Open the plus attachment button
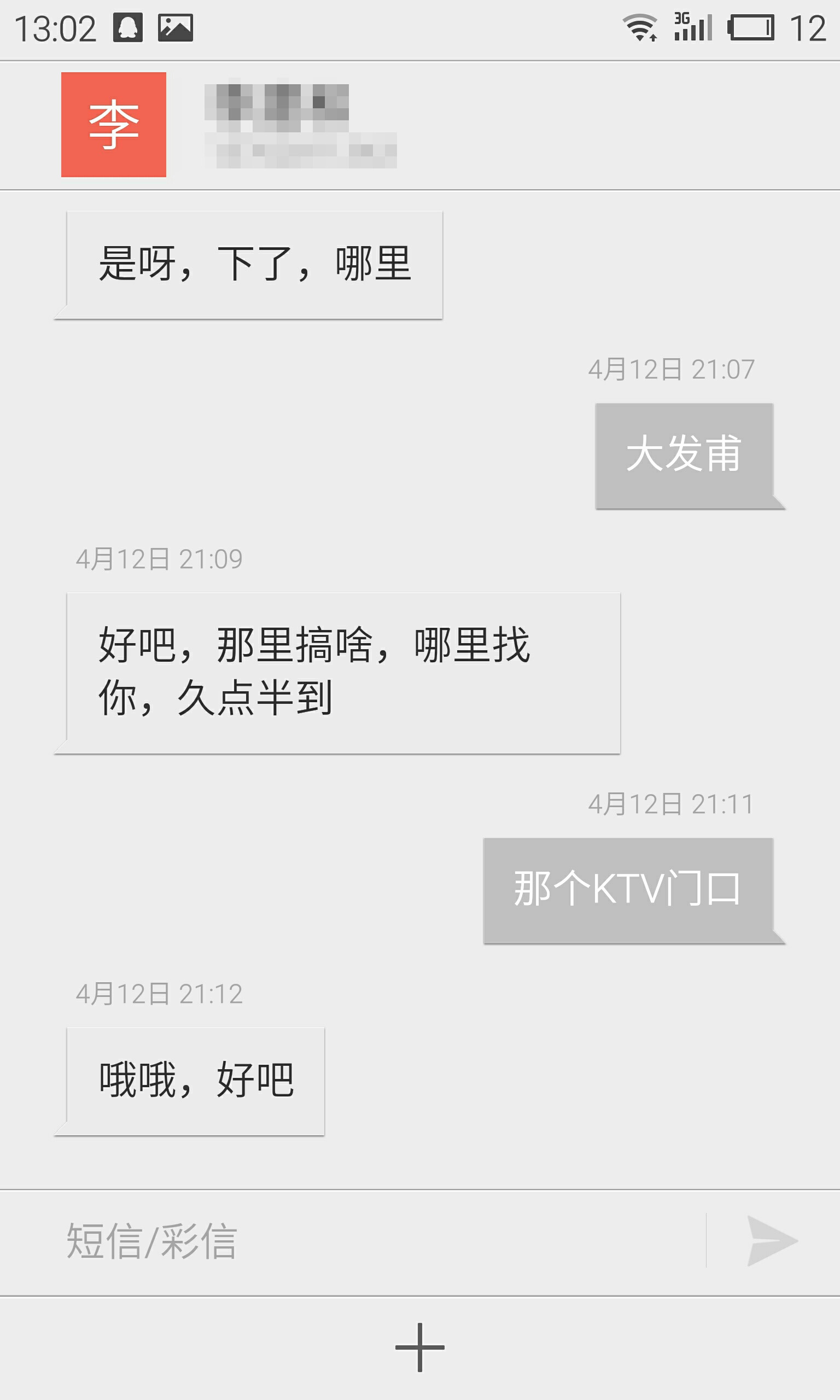Image resolution: width=840 pixels, height=1400 pixels. pos(419,1347)
